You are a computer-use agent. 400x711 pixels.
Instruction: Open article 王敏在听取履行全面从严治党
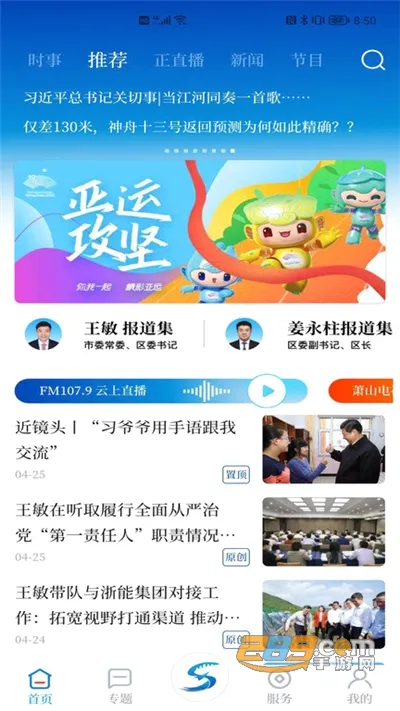(x=200, y=532)
